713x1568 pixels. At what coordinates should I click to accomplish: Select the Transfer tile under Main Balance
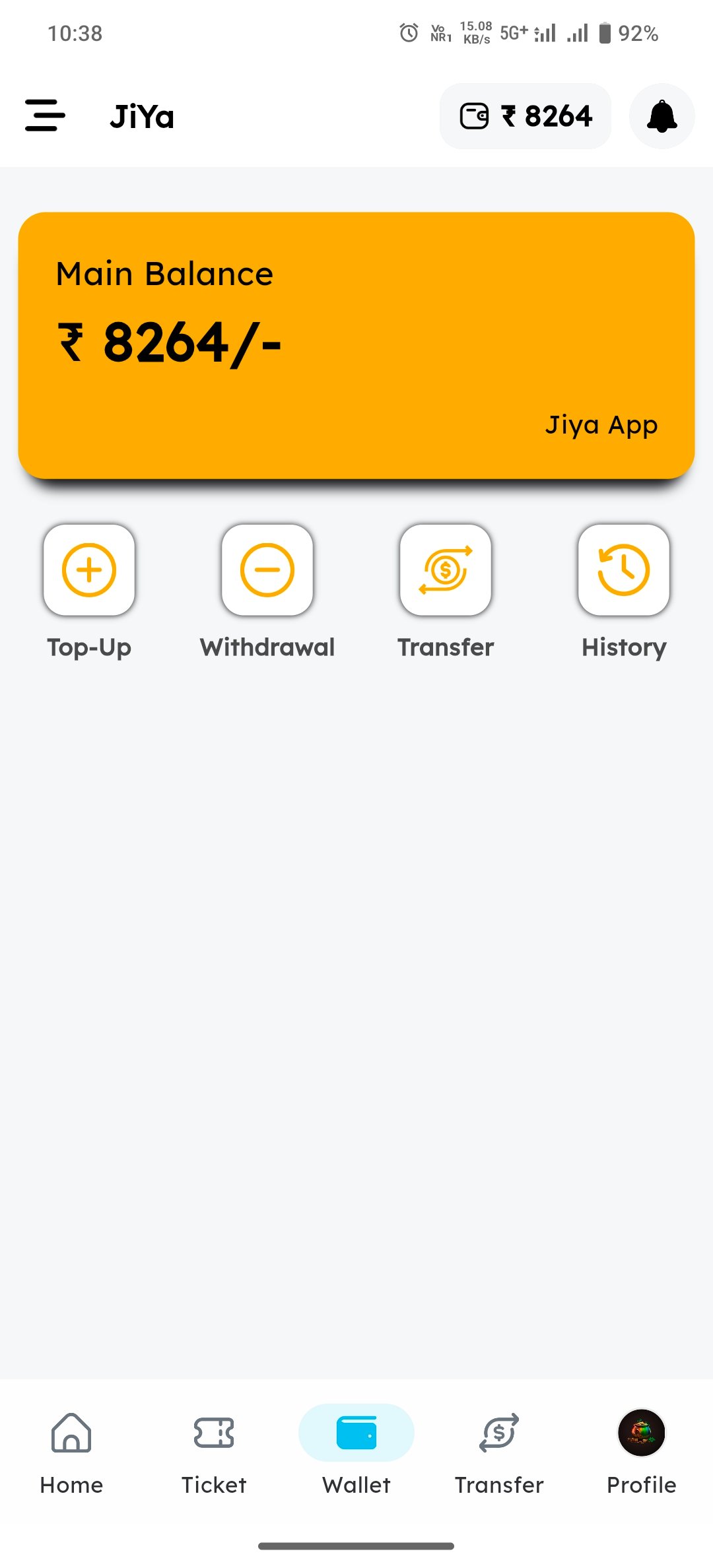pos(446,570)
